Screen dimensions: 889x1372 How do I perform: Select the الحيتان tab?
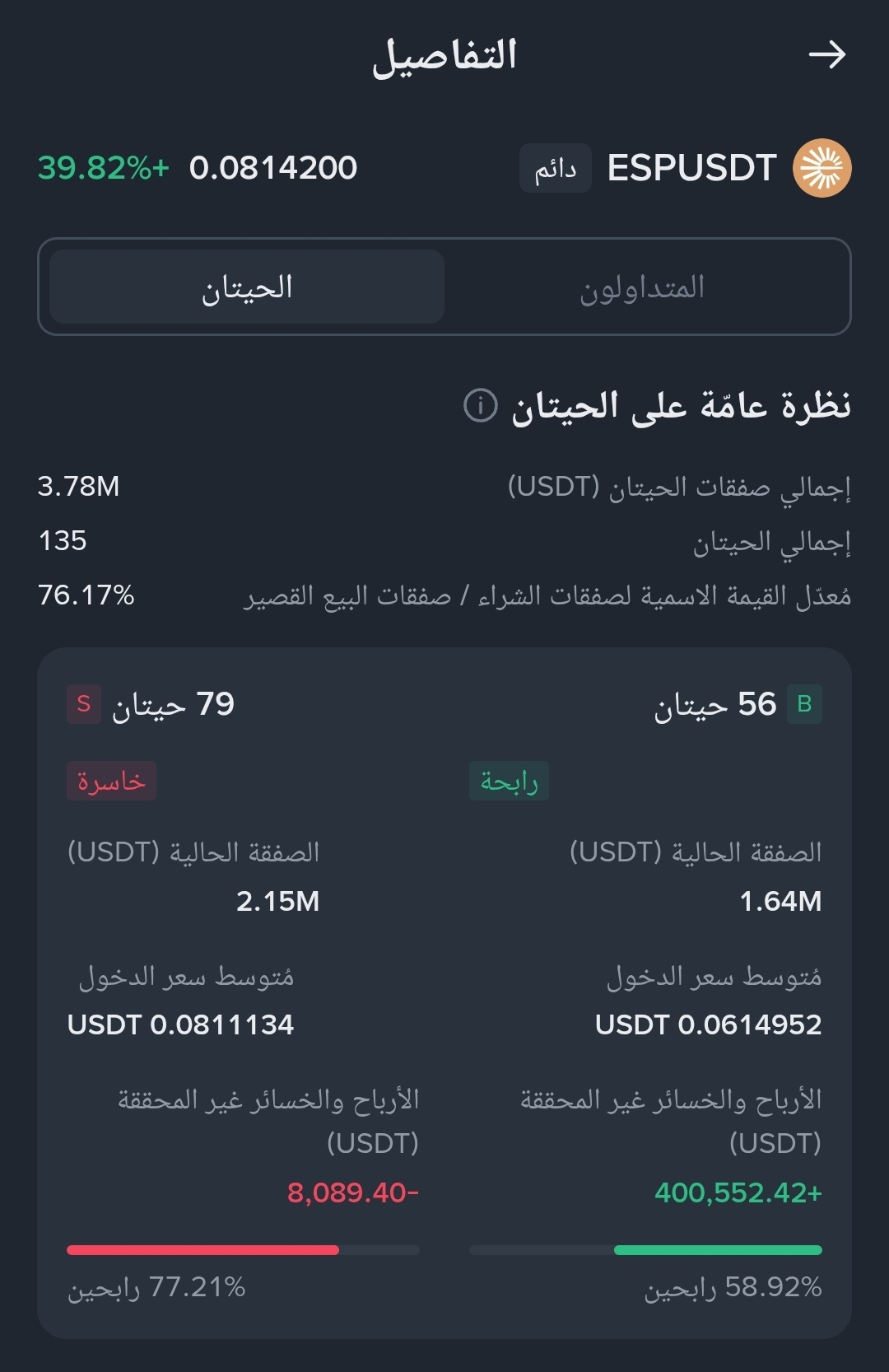(x=247, y=287)
